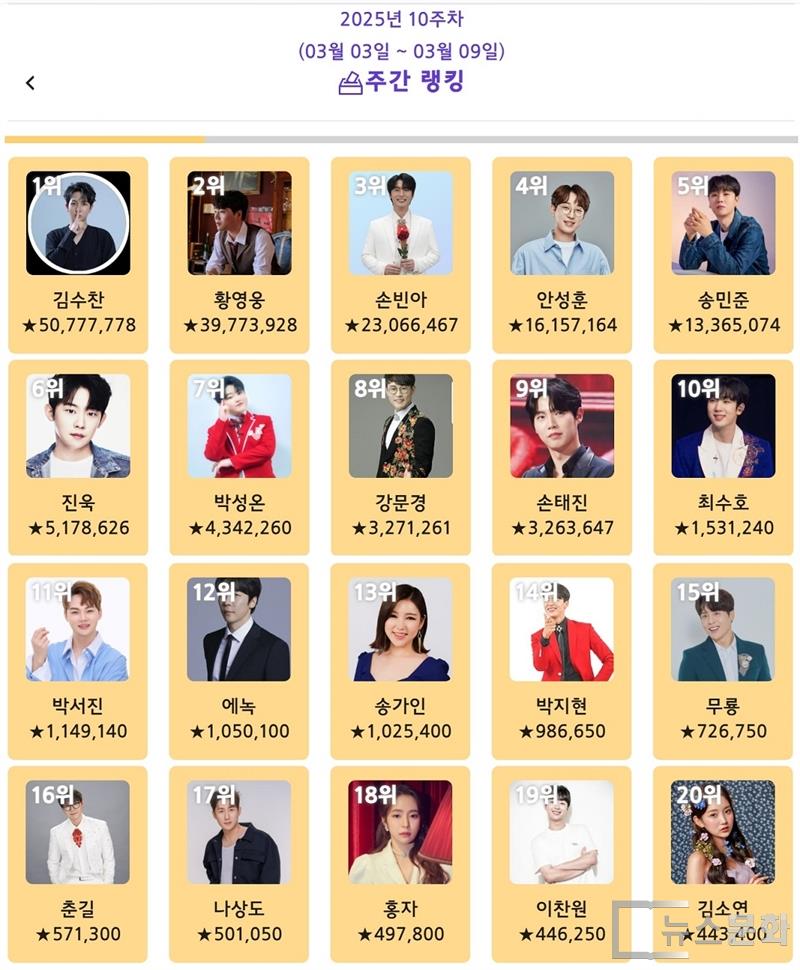Open 송민준's card ranked 5th
This screenshot has height=970, width=800.
pos(724,254)
